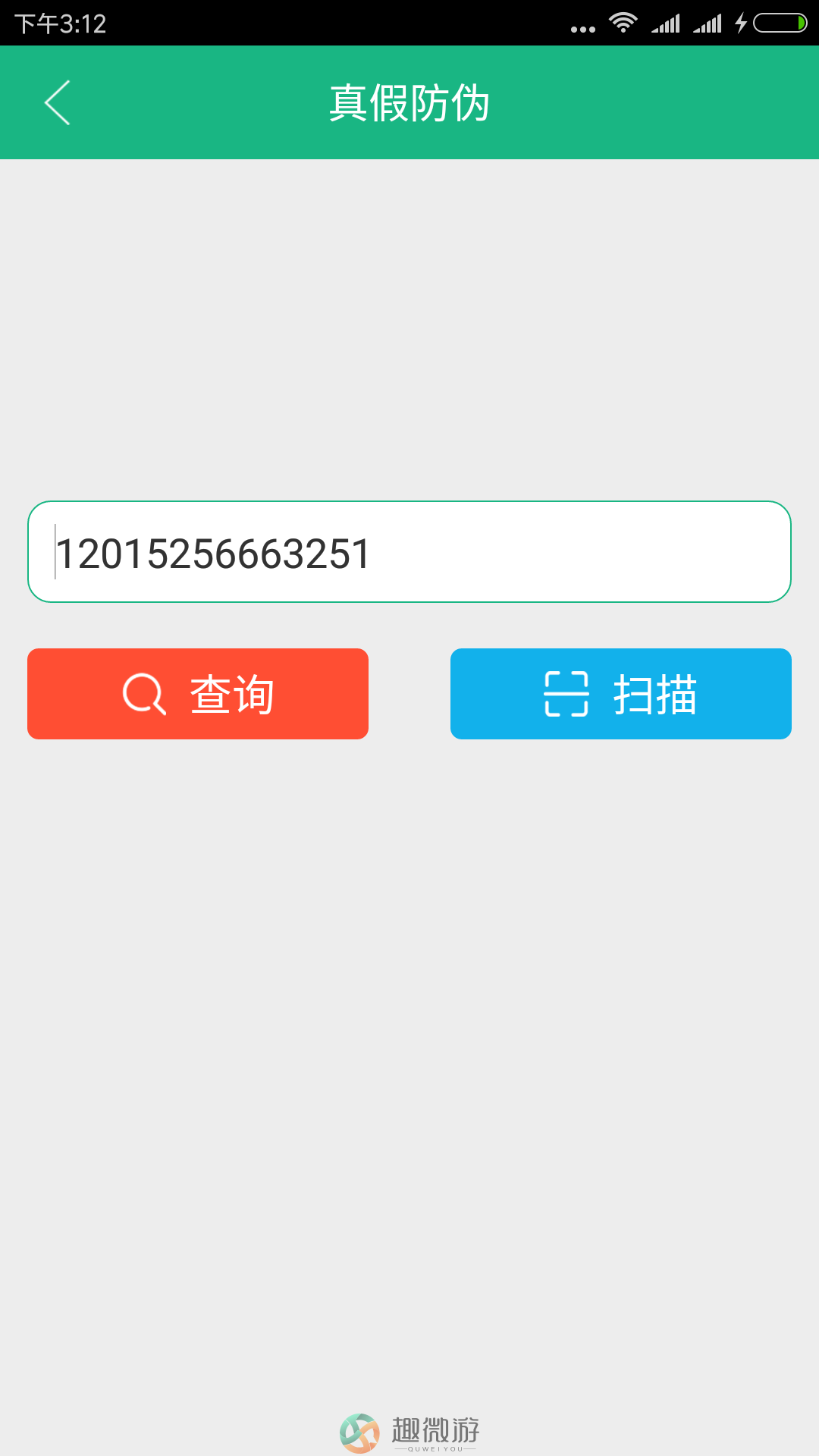Tap the red 查询 query button

198,694
